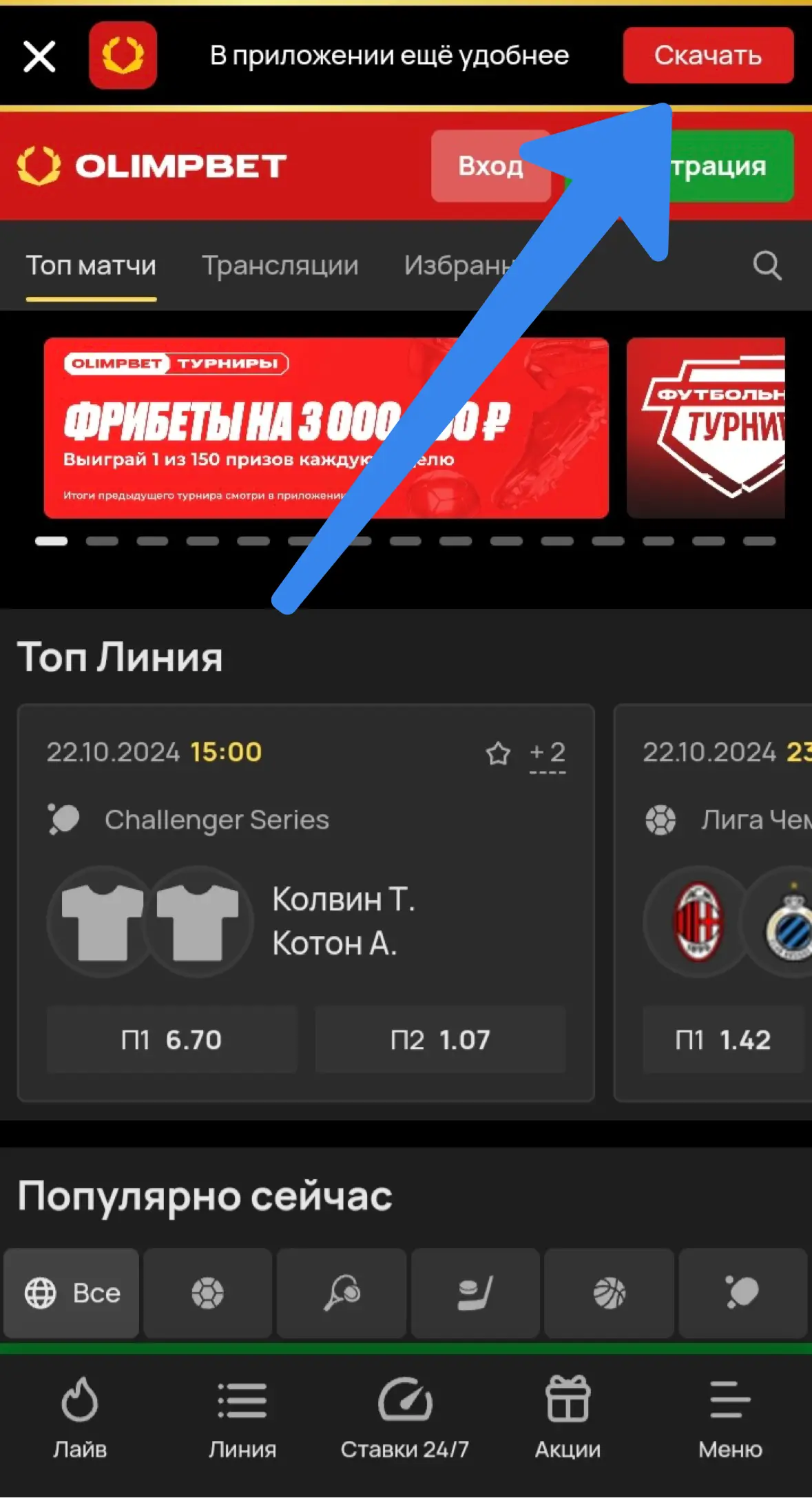Filter popular events by hockey
This screenshot has height=1498, width=812.
[475, 1293]
